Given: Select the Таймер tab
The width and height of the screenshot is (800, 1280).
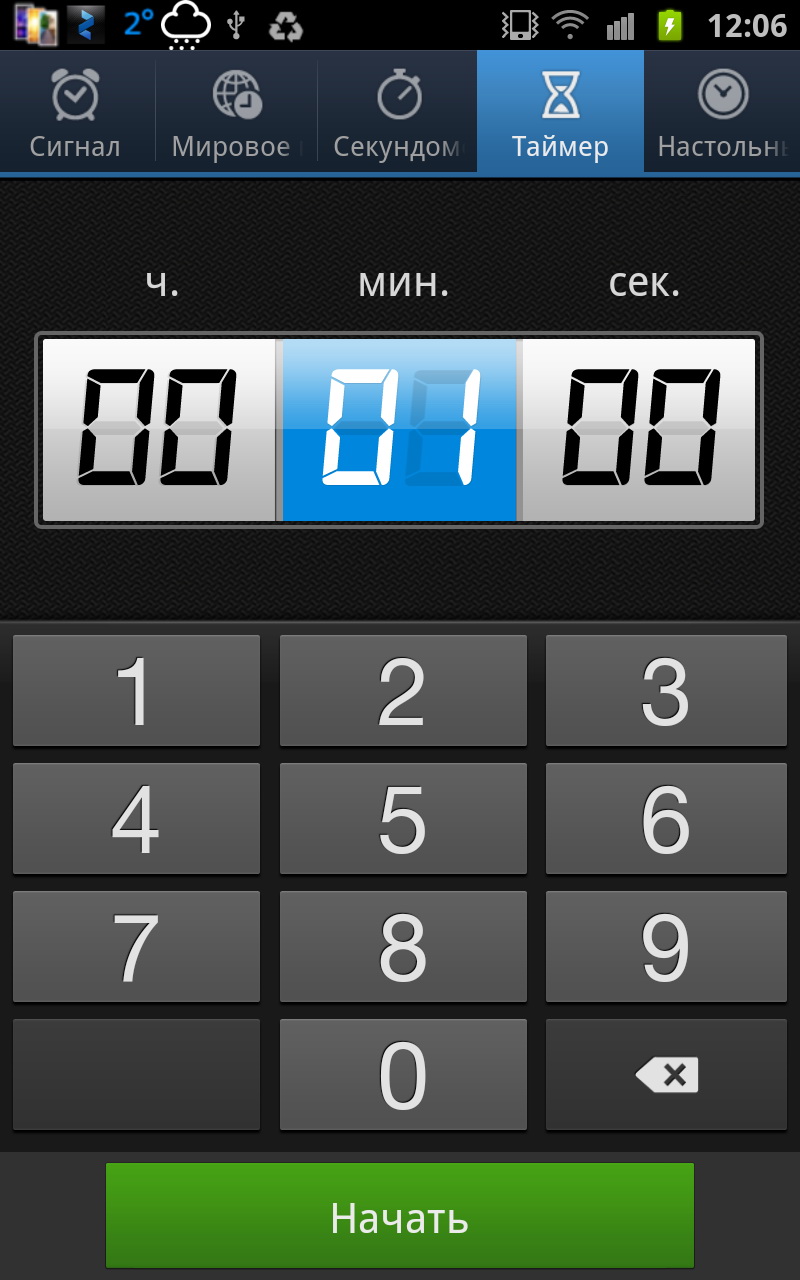Looking at the screenshot, I should (560, 112).
